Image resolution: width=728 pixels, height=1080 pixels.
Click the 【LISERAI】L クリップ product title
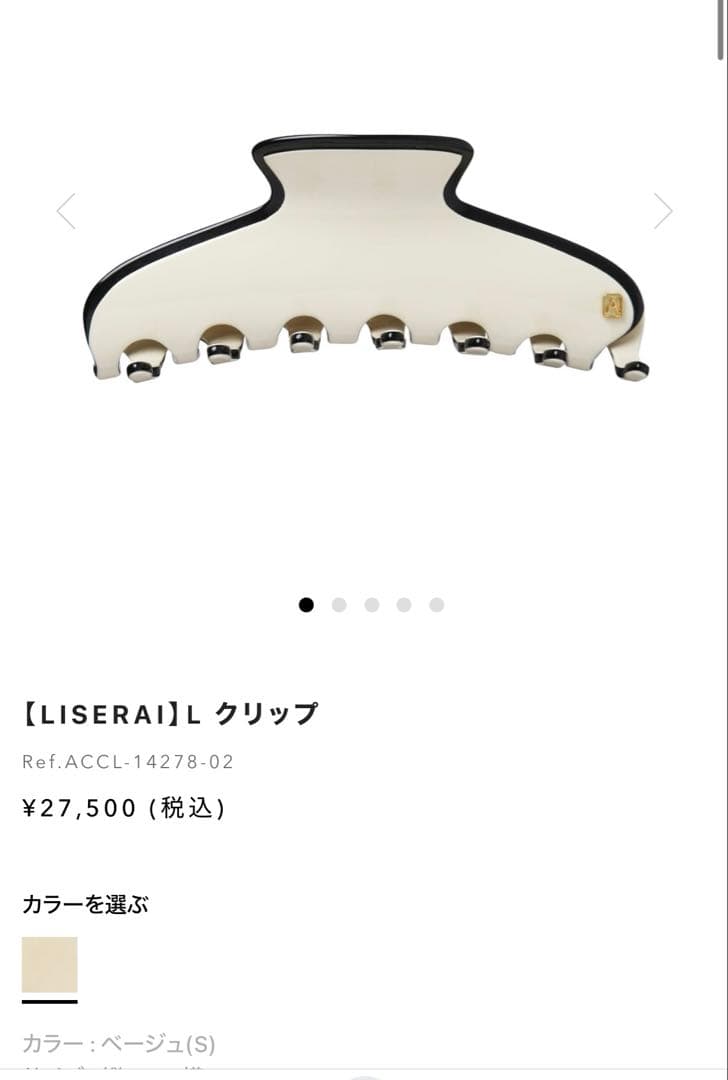pyautogui.click(x=170, y=712)
